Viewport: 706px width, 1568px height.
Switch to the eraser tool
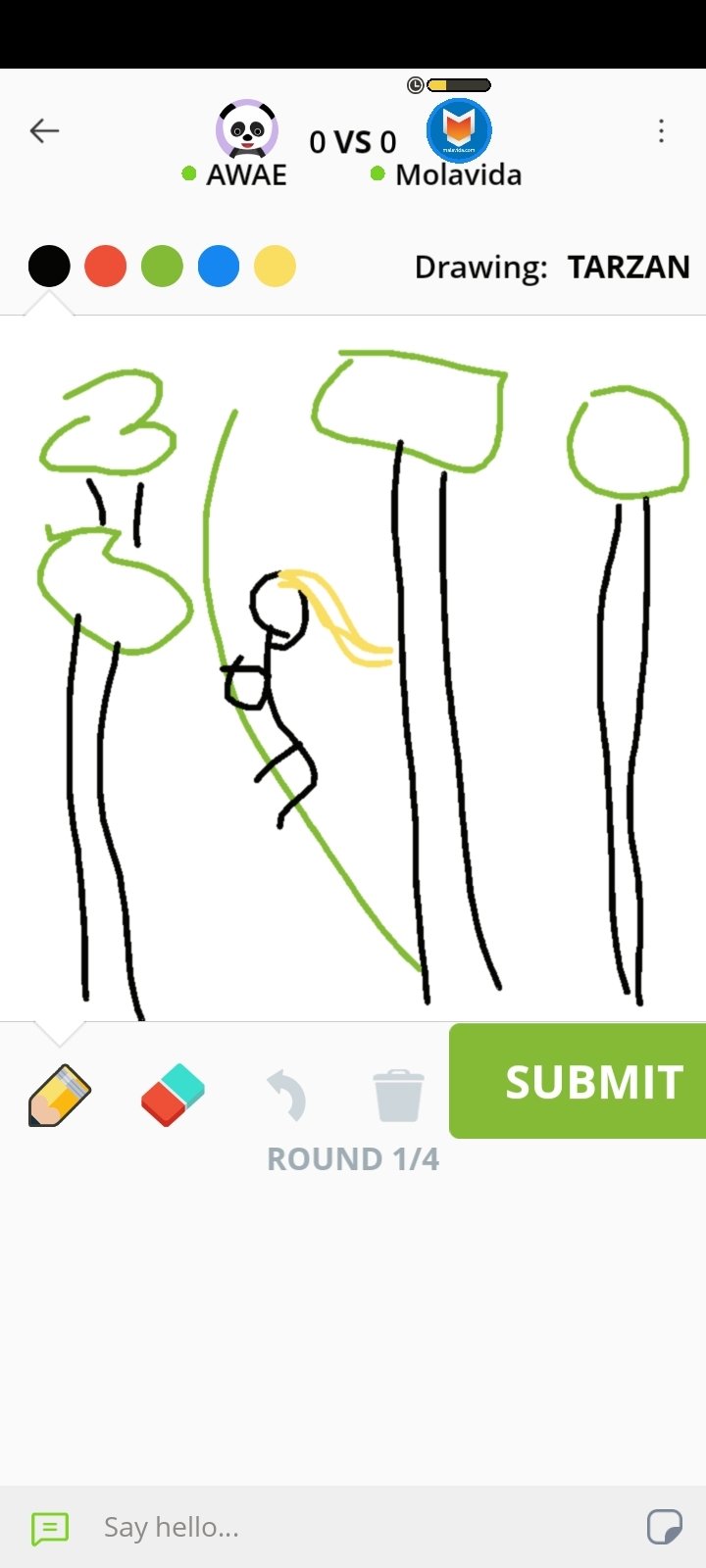click(x=173, y=1095)
